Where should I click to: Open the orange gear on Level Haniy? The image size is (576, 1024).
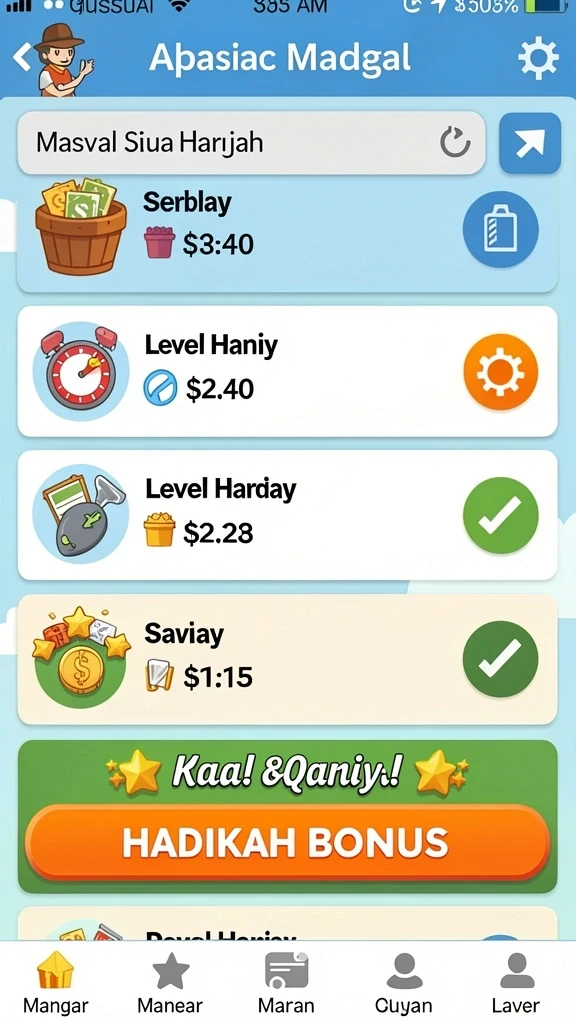500,372
